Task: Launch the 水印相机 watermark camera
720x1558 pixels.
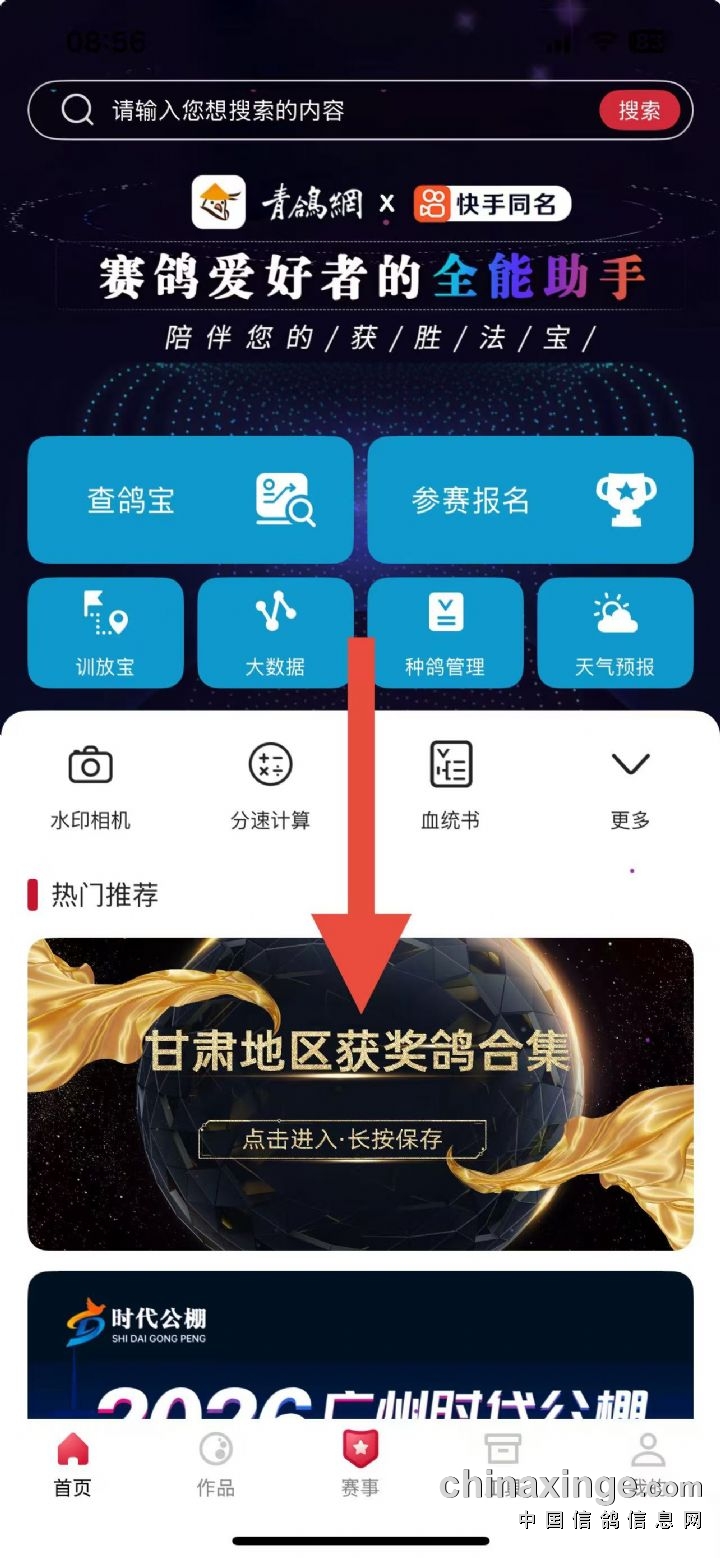Action: coord(90,785)
